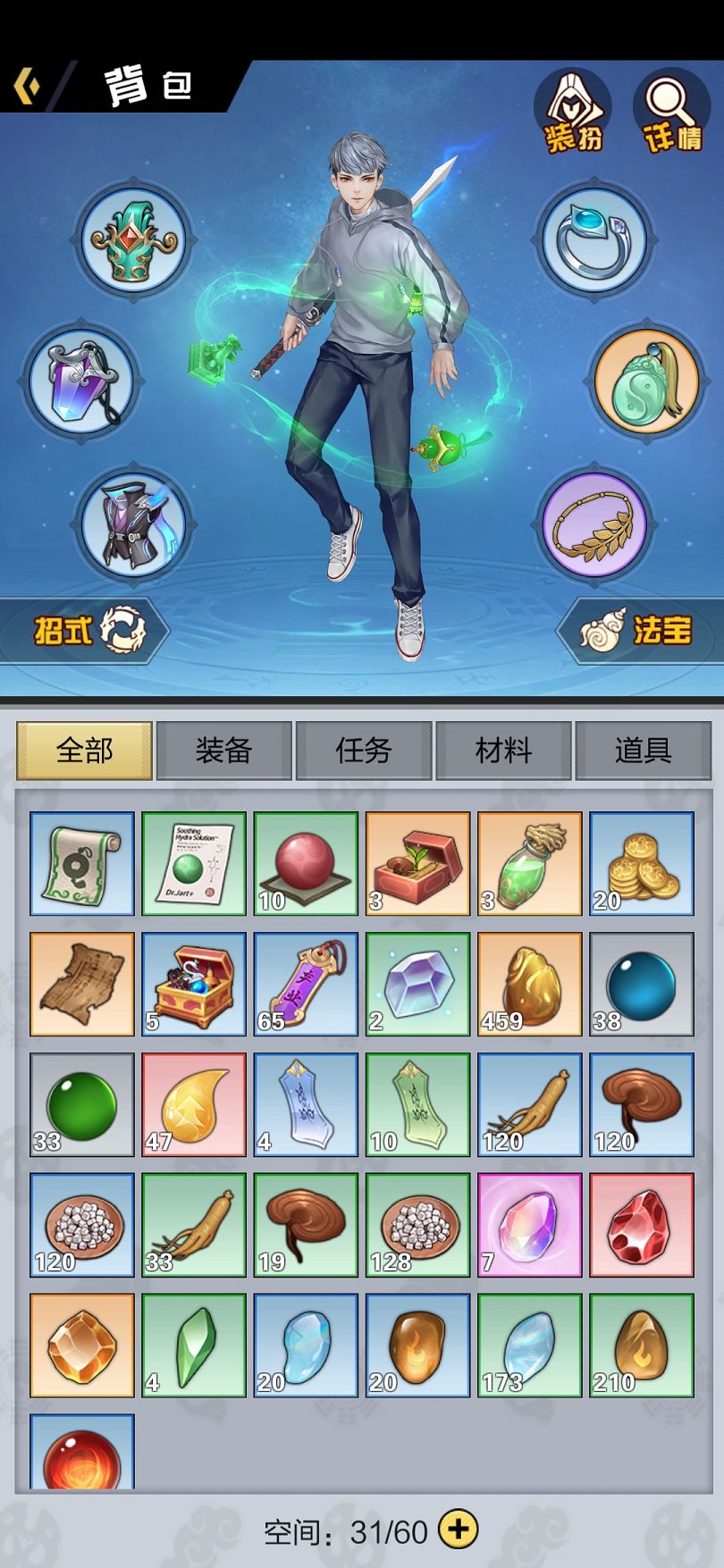Select the equipped golden laurel wreath slot
724x1568 pixels.
pyautogui.click(x=594, y=524)
